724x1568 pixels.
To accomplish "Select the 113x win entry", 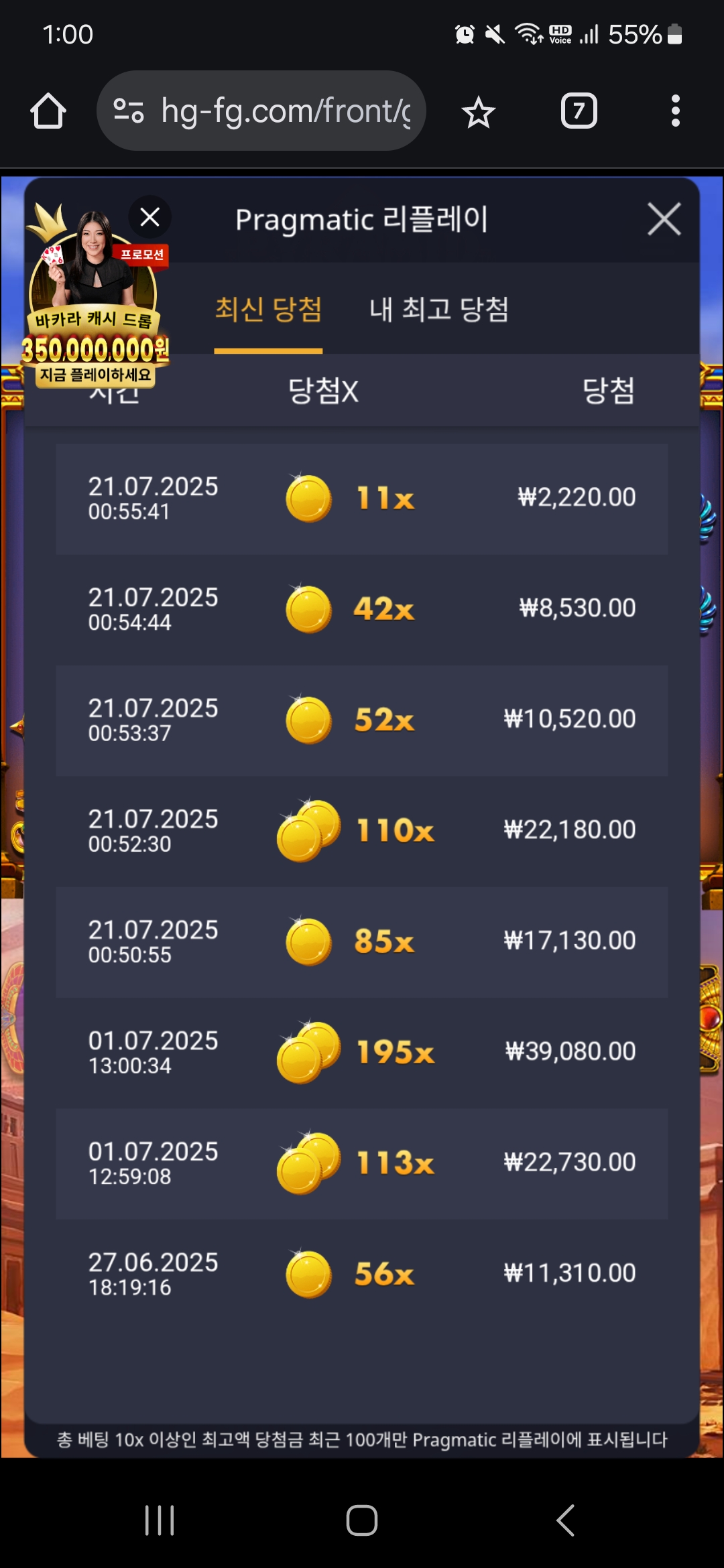I will tap(362, 1163).
